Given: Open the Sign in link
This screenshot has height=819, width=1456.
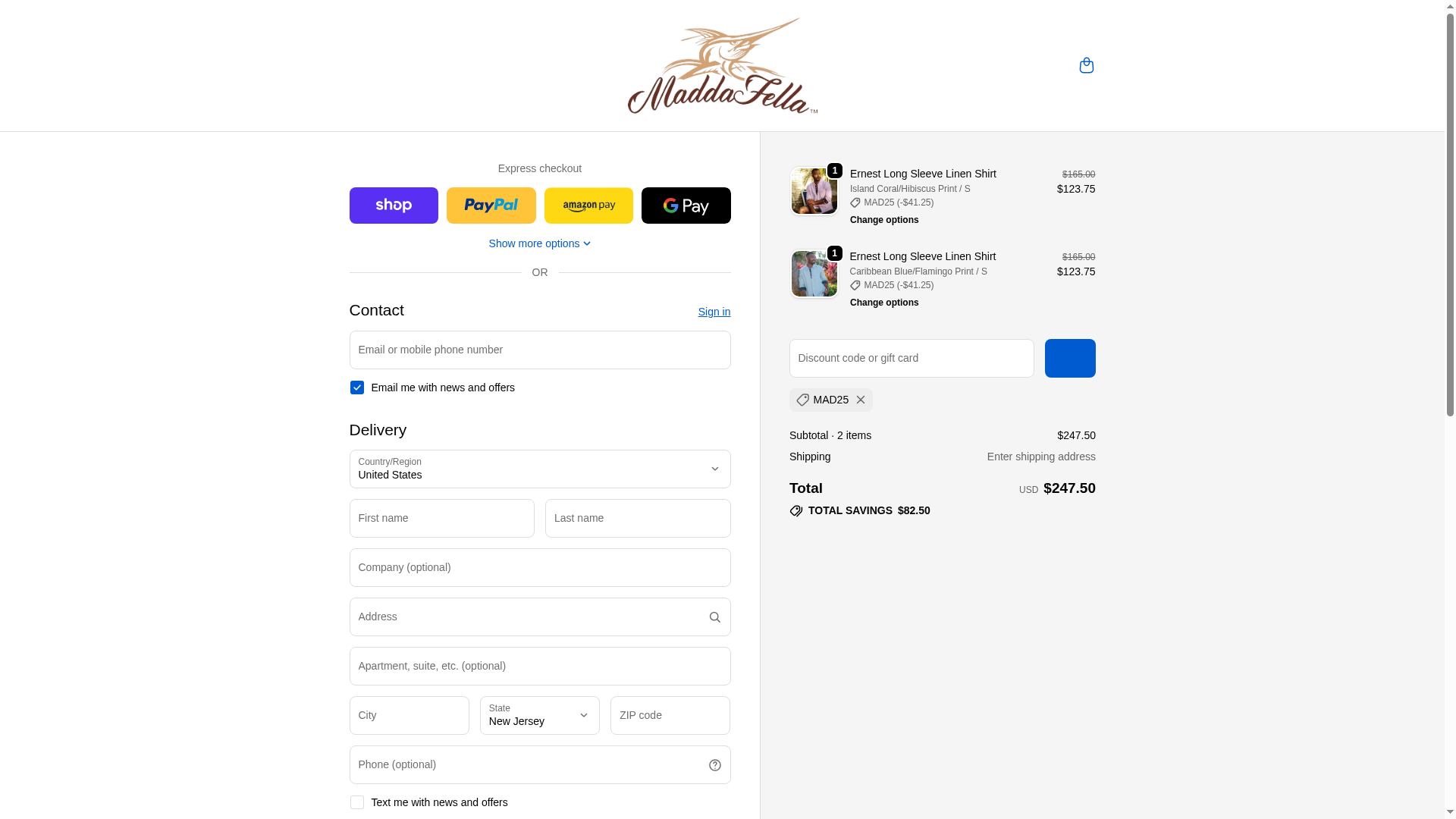Looking at the screenshot, I should (714, 312).
